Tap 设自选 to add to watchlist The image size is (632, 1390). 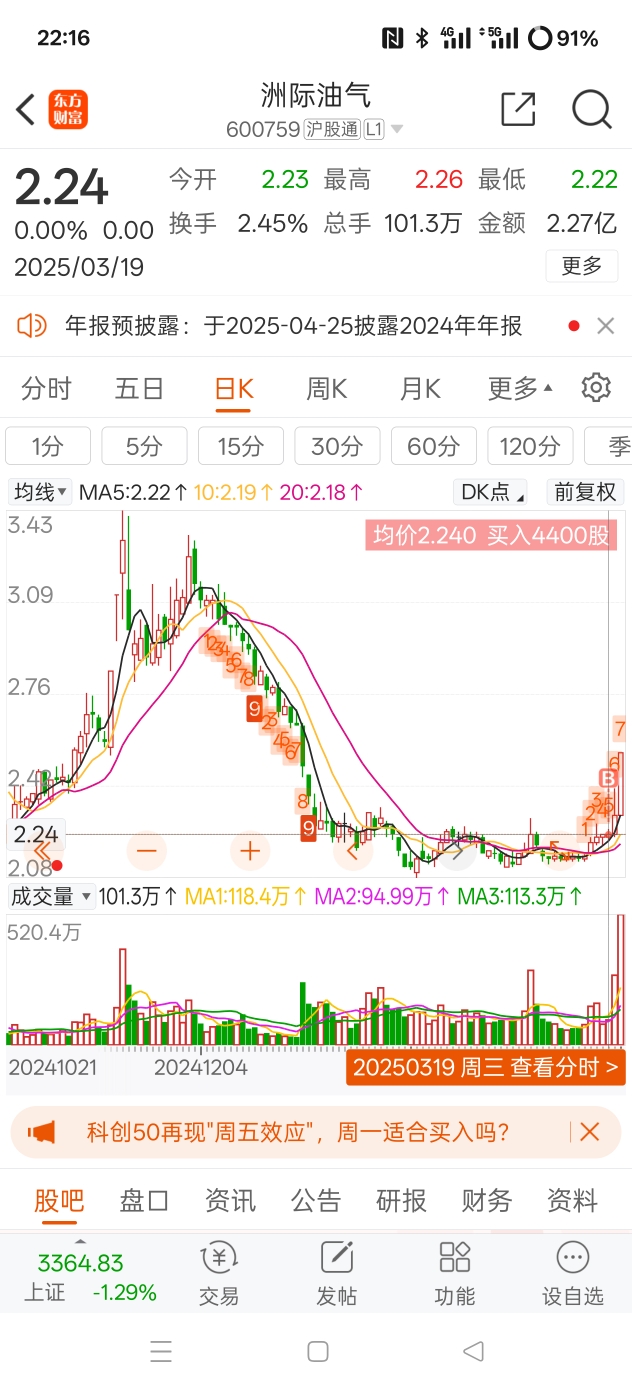click(573, 1274)
